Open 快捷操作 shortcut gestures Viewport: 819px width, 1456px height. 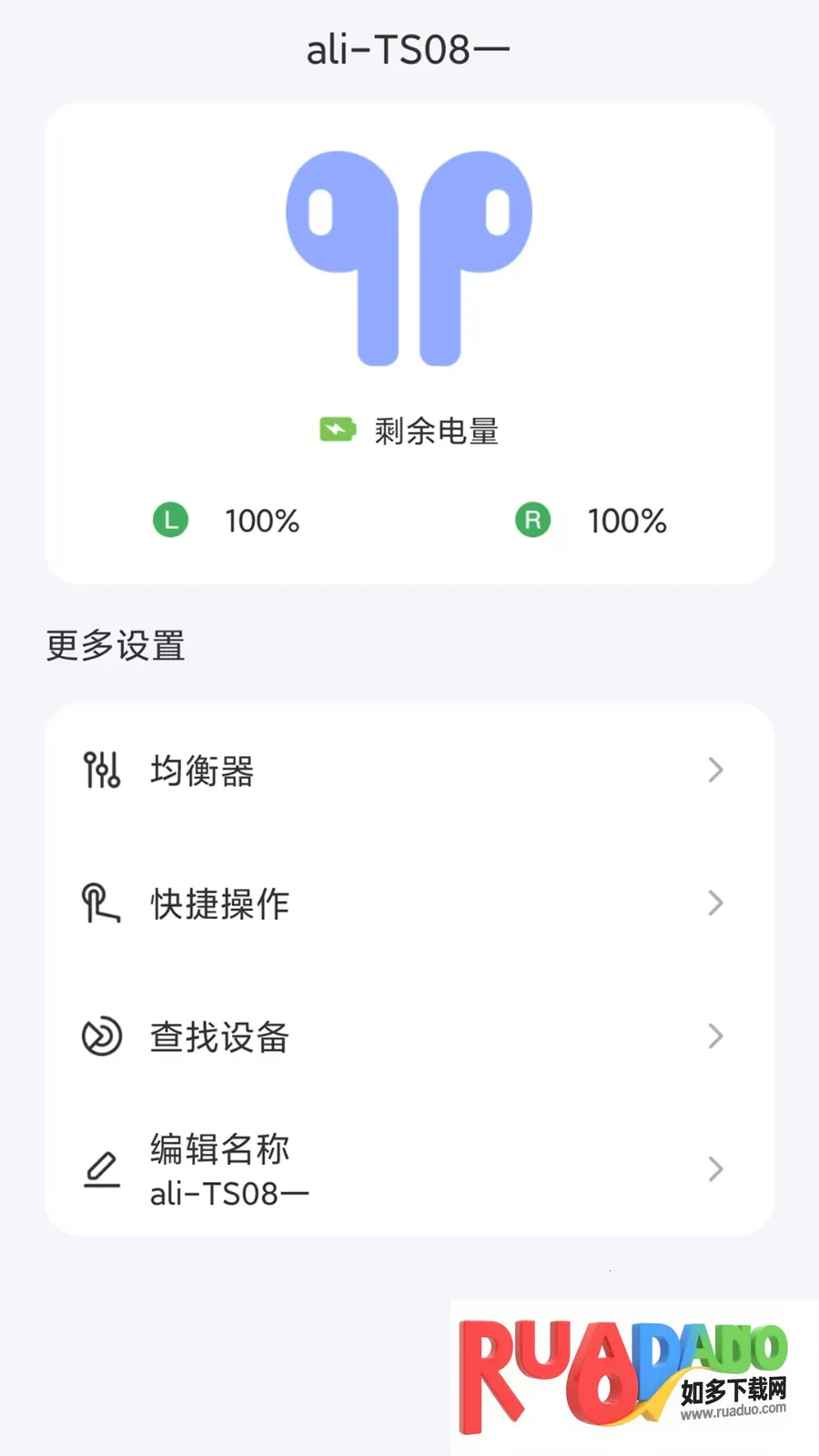click(409, 904)
